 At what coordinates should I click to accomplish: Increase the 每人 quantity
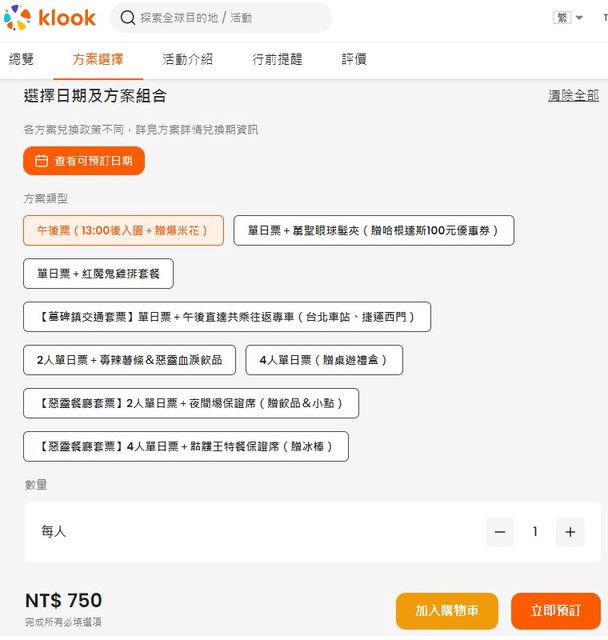[570, 532]
